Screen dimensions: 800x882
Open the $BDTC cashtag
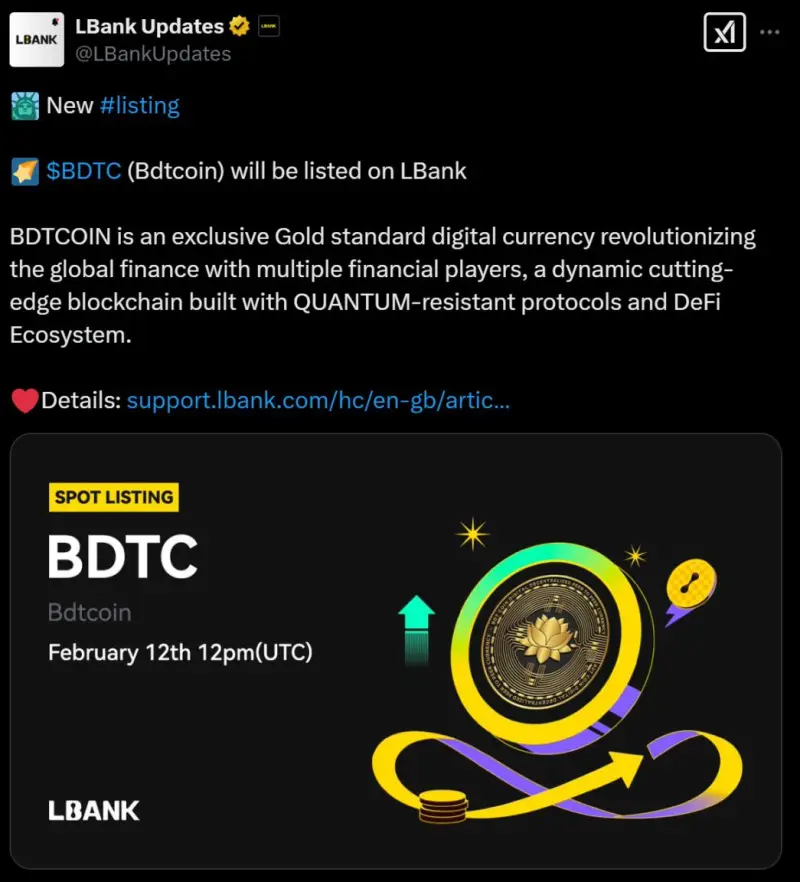[x=84, y=171]
